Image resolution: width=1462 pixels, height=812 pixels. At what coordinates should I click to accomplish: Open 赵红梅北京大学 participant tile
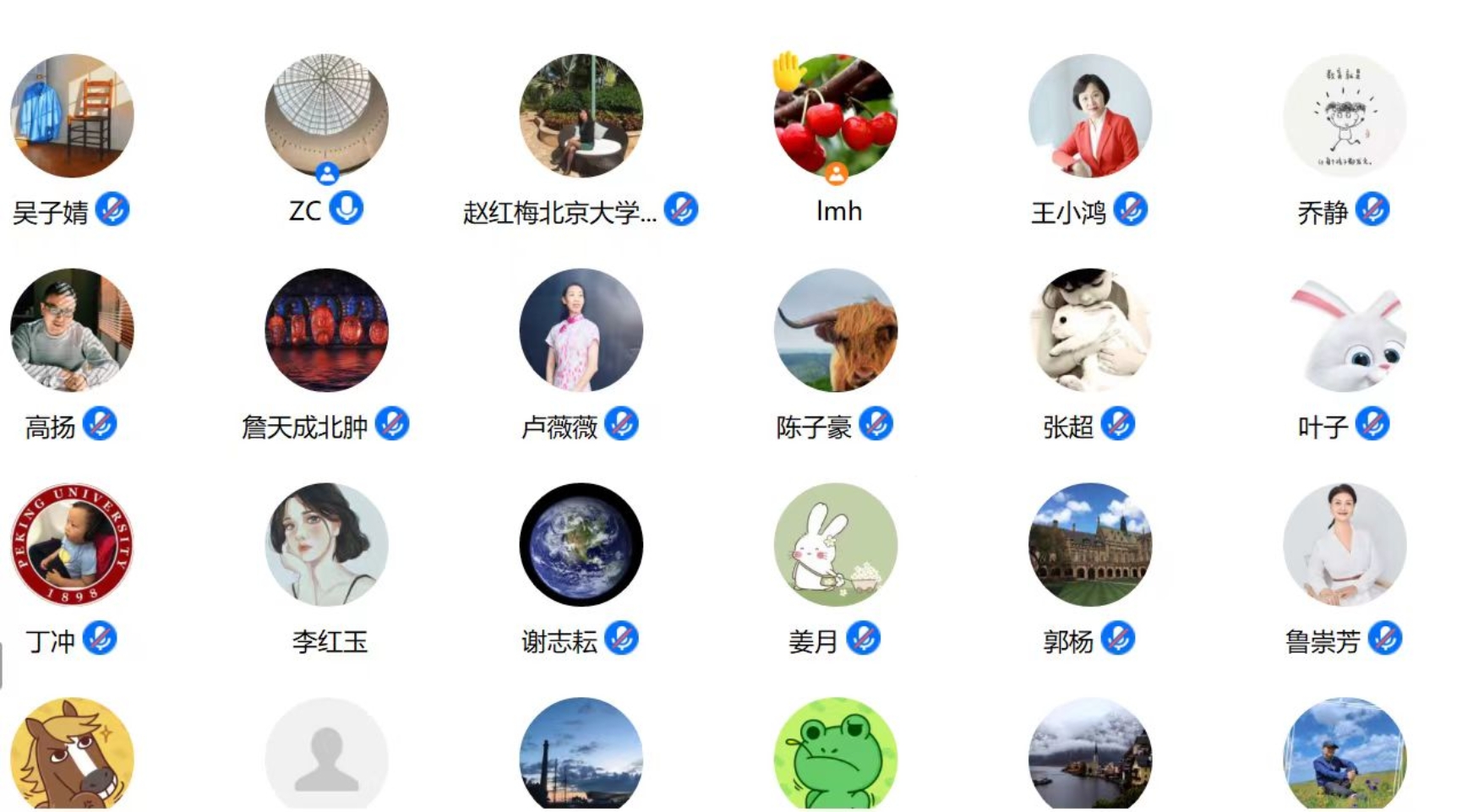pos(581,116)
